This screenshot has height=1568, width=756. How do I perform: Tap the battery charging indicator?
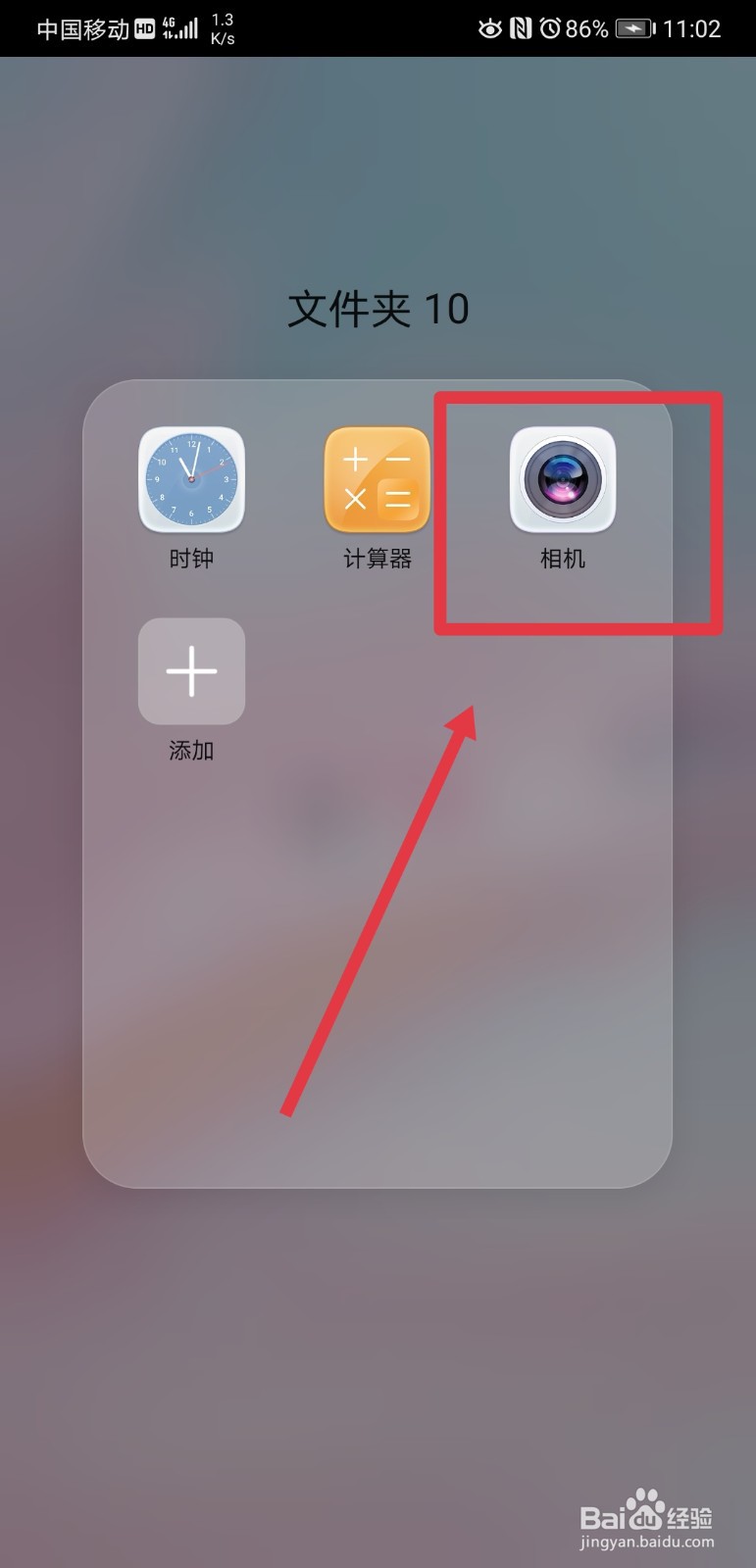pos(632,29)
